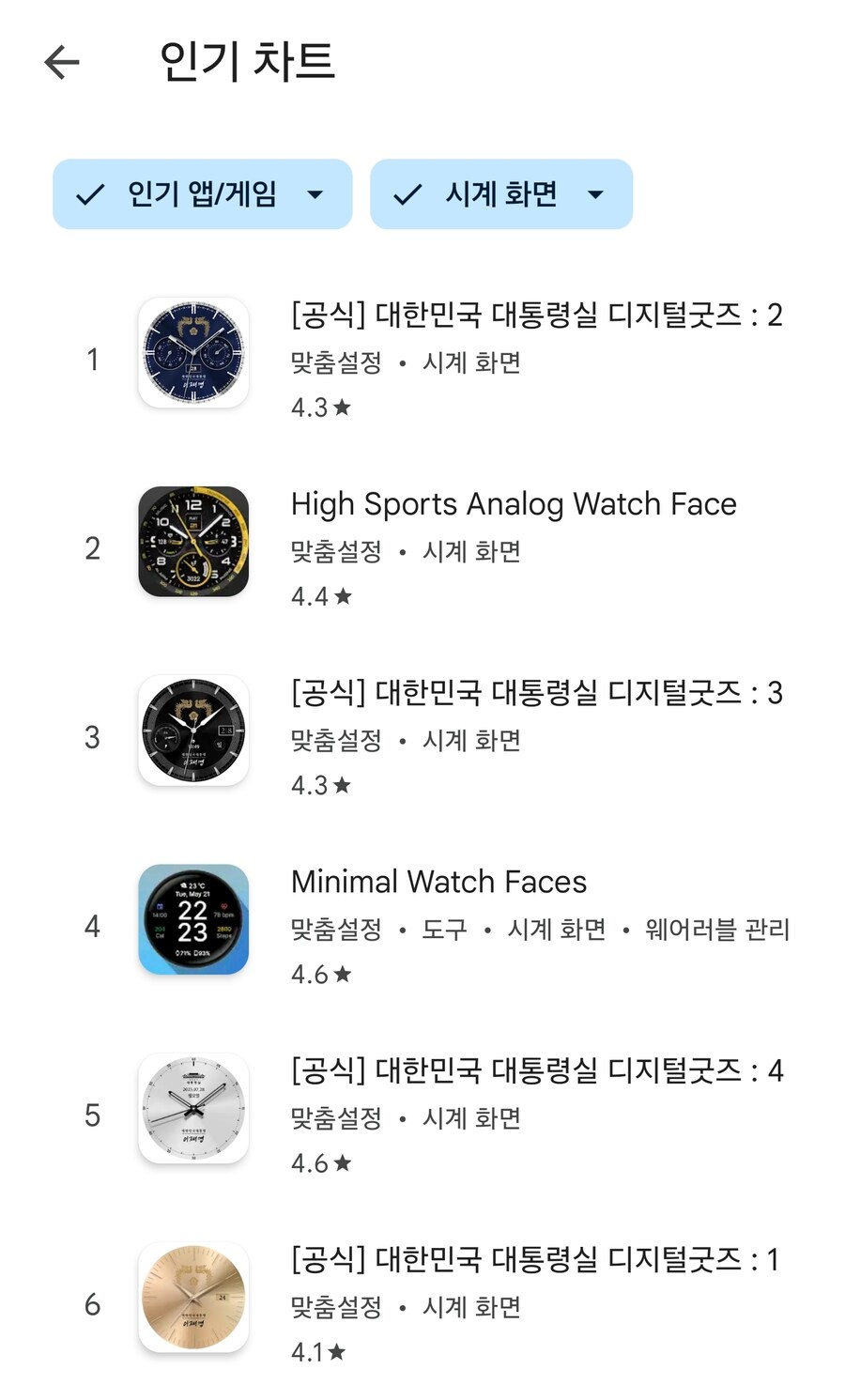Tap the checkmark inside 시계 화면 chip

tap(407, 194)
